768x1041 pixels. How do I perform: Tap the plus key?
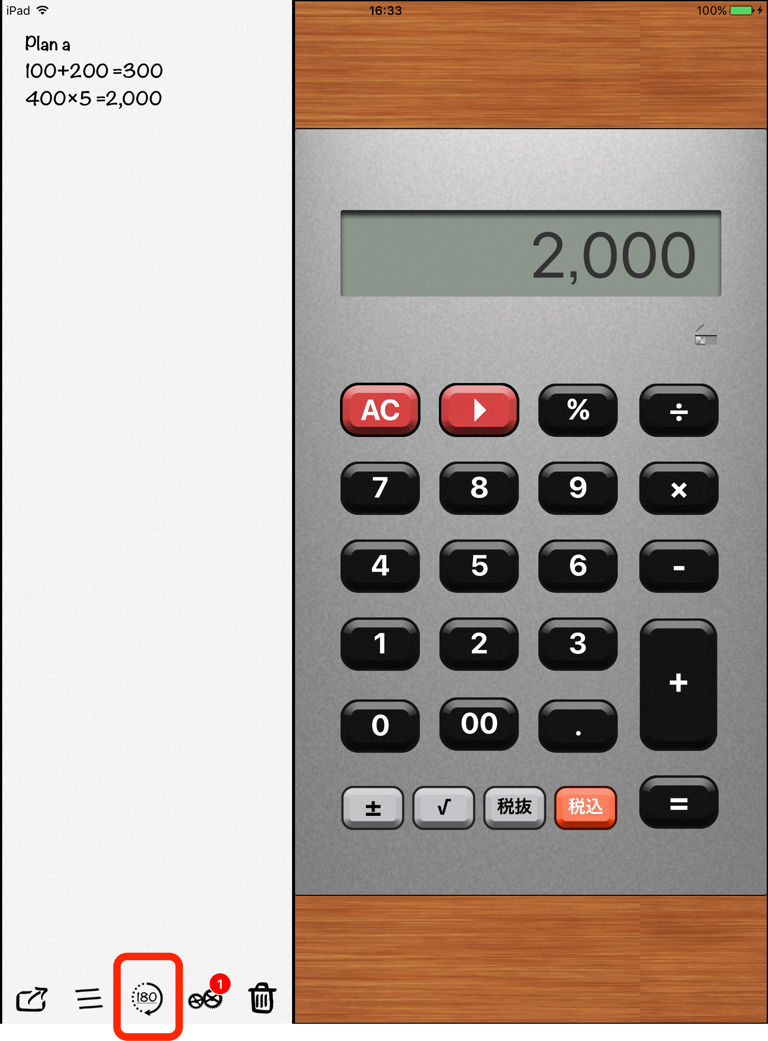(x=678, y=684)
